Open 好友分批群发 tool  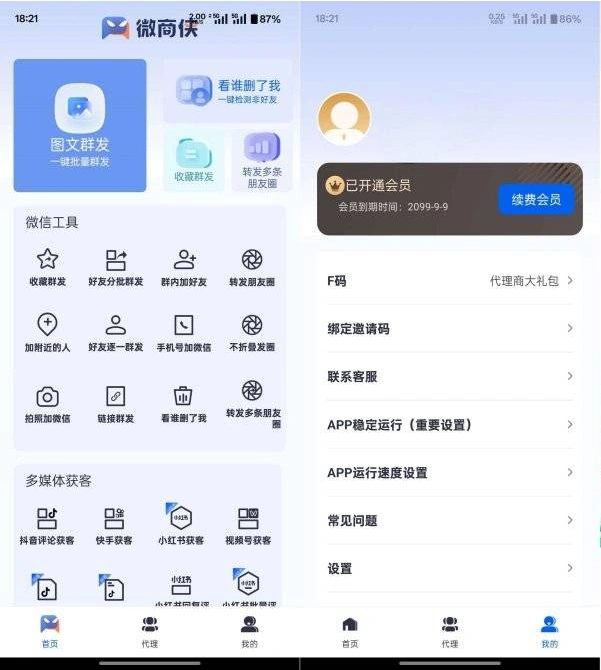click(116, 268)
